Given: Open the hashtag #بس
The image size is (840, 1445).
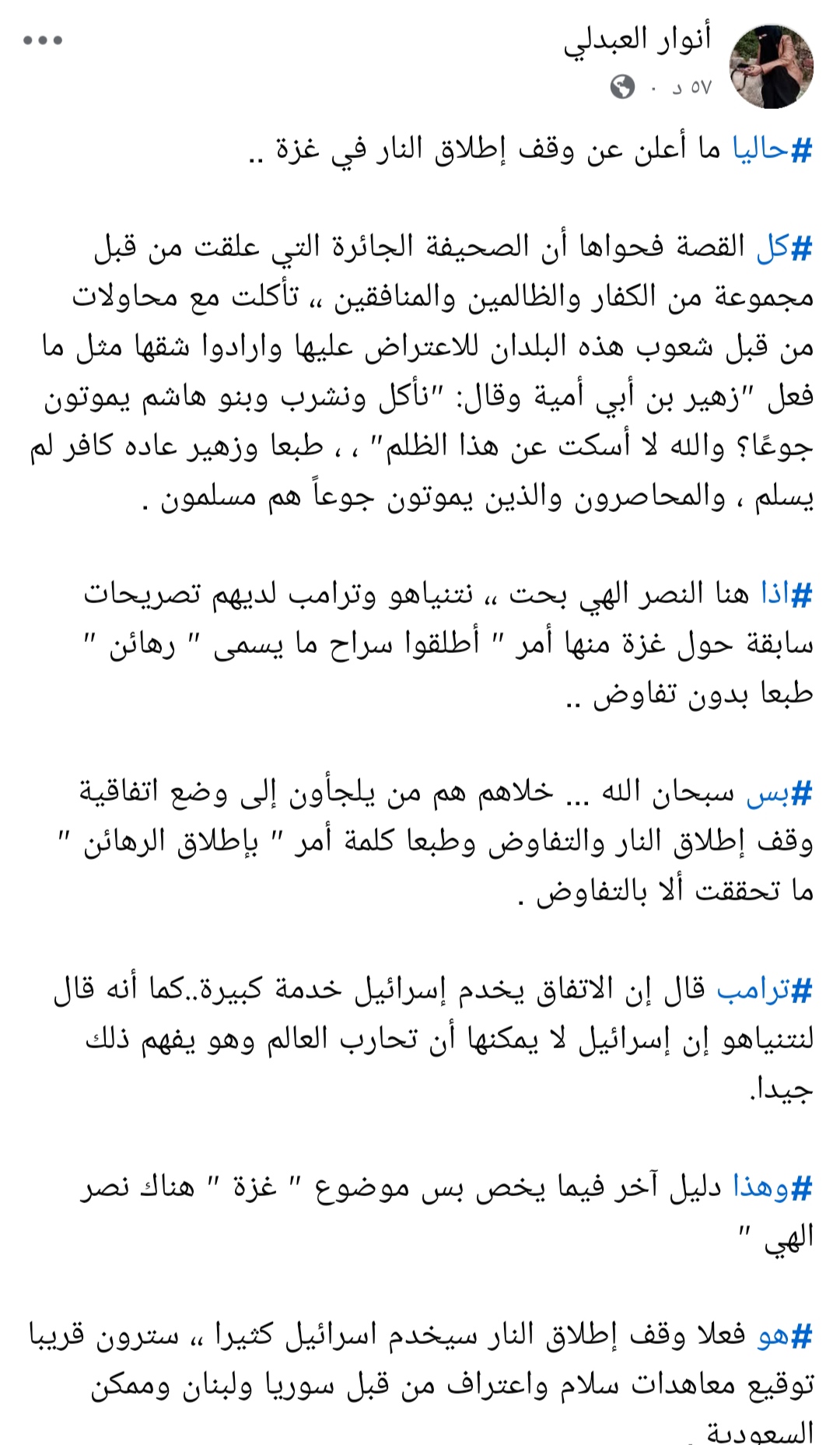Looking at the screenshot, I should 779,792.
